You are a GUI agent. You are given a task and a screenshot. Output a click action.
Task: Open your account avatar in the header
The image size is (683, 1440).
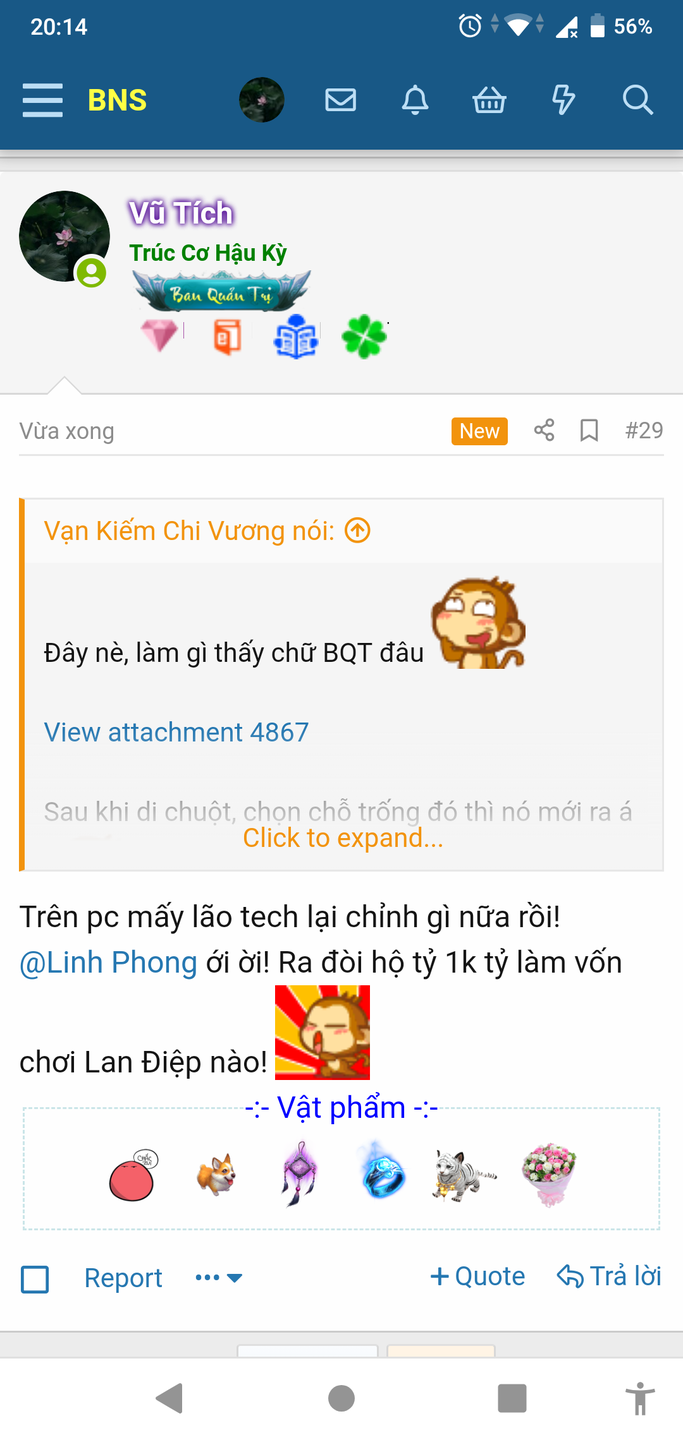pos(262,100)
